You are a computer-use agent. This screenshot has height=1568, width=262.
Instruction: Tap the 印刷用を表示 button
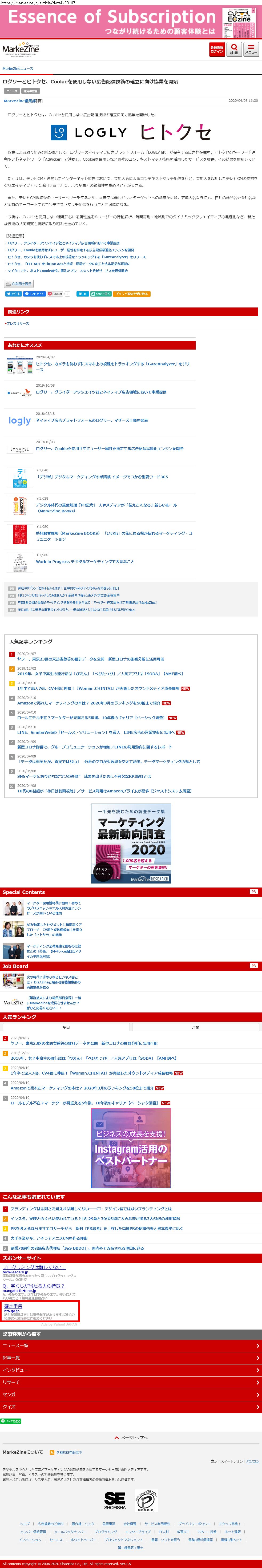tap(18, 284)
